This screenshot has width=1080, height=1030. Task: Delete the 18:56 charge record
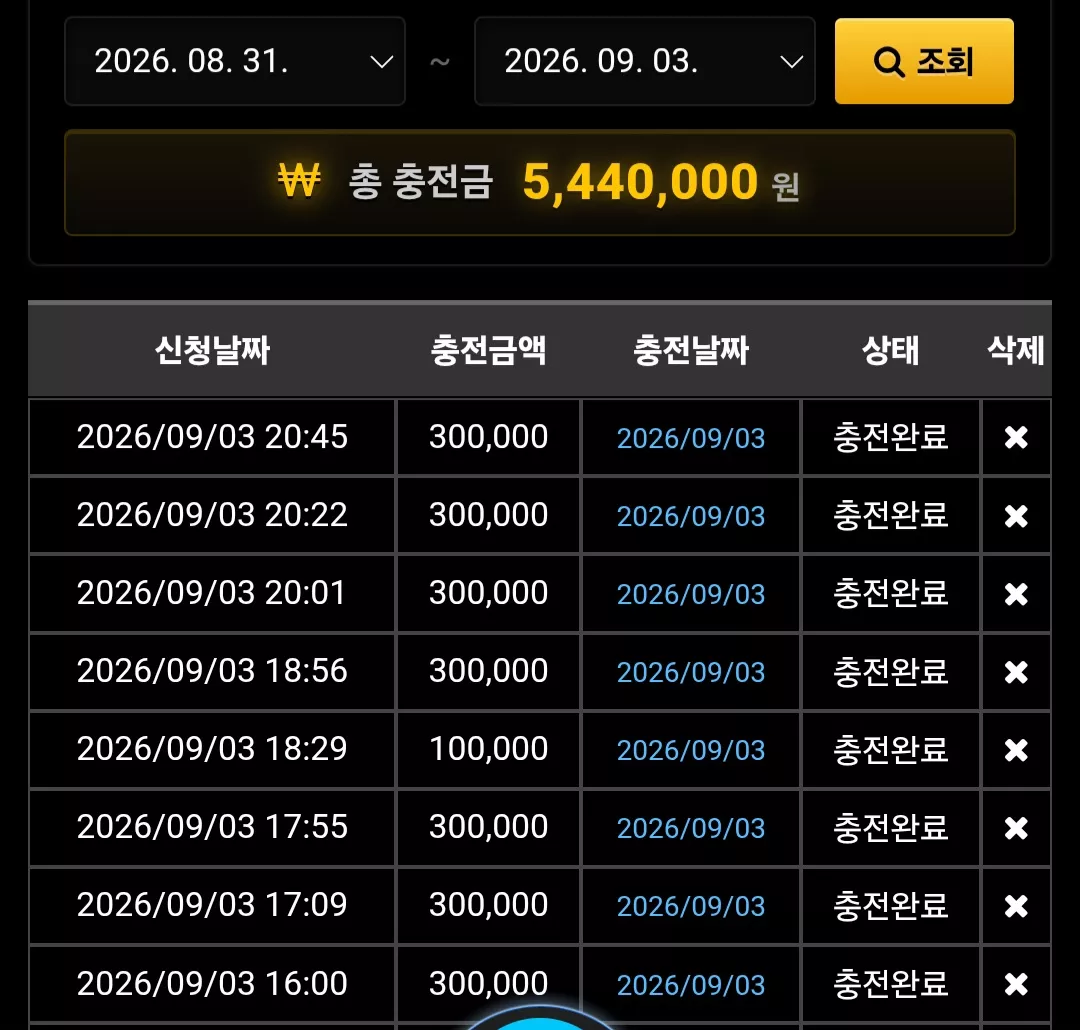1016,672
